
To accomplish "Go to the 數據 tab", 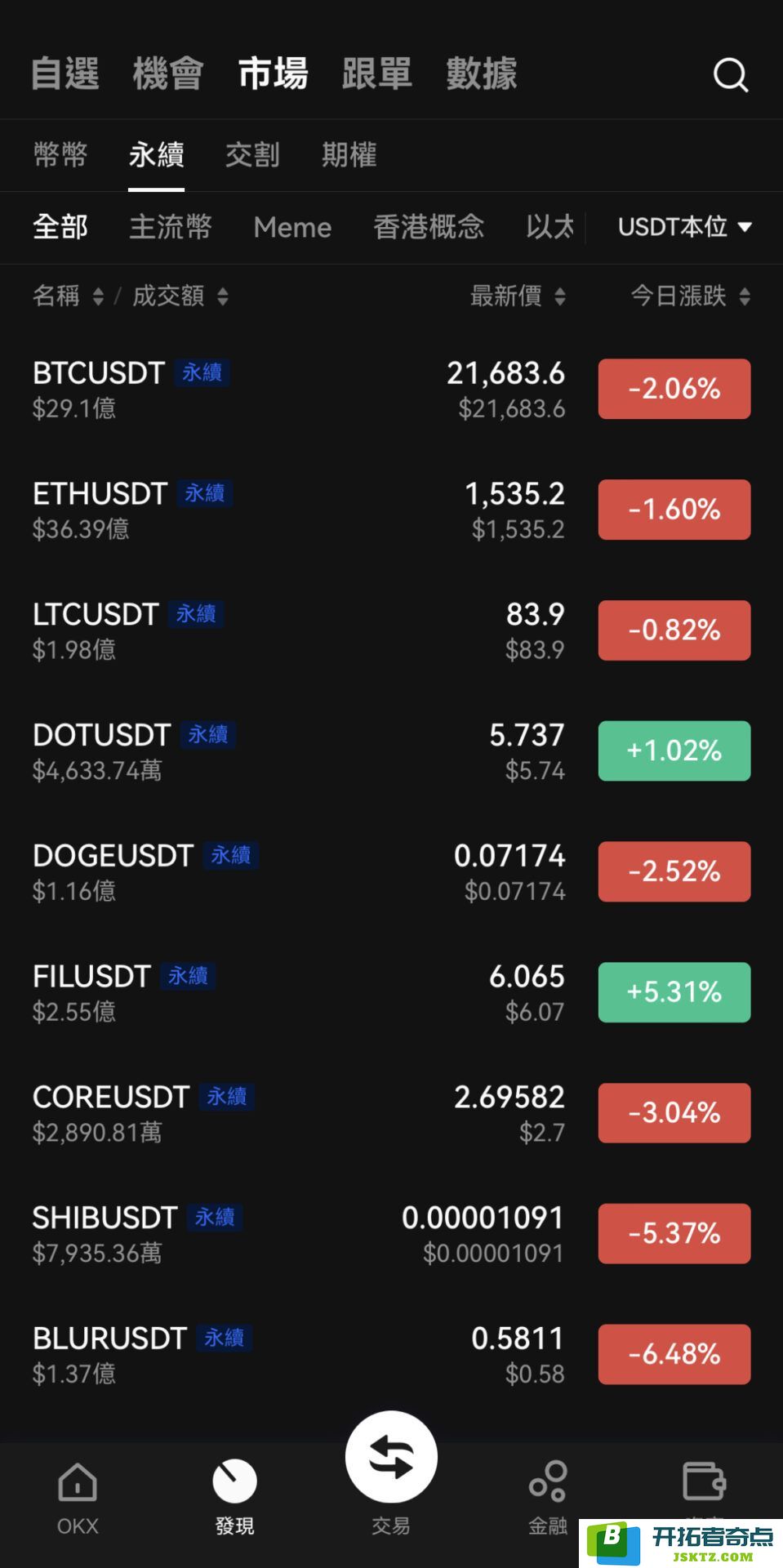I will click(x=482, y=73).
